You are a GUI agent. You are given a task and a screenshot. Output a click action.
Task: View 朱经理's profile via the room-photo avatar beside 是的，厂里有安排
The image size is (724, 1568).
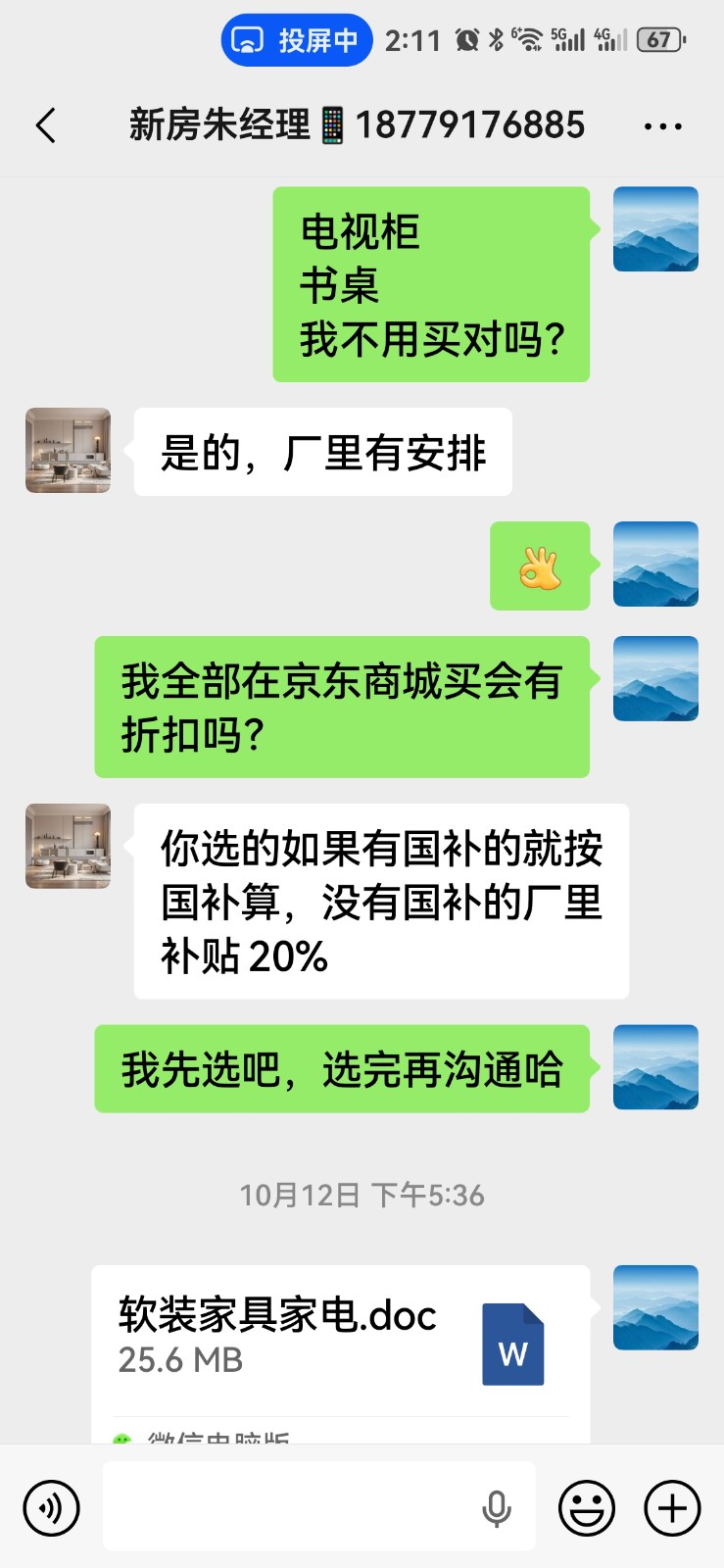pyautogui.click(x=68, y=451)
